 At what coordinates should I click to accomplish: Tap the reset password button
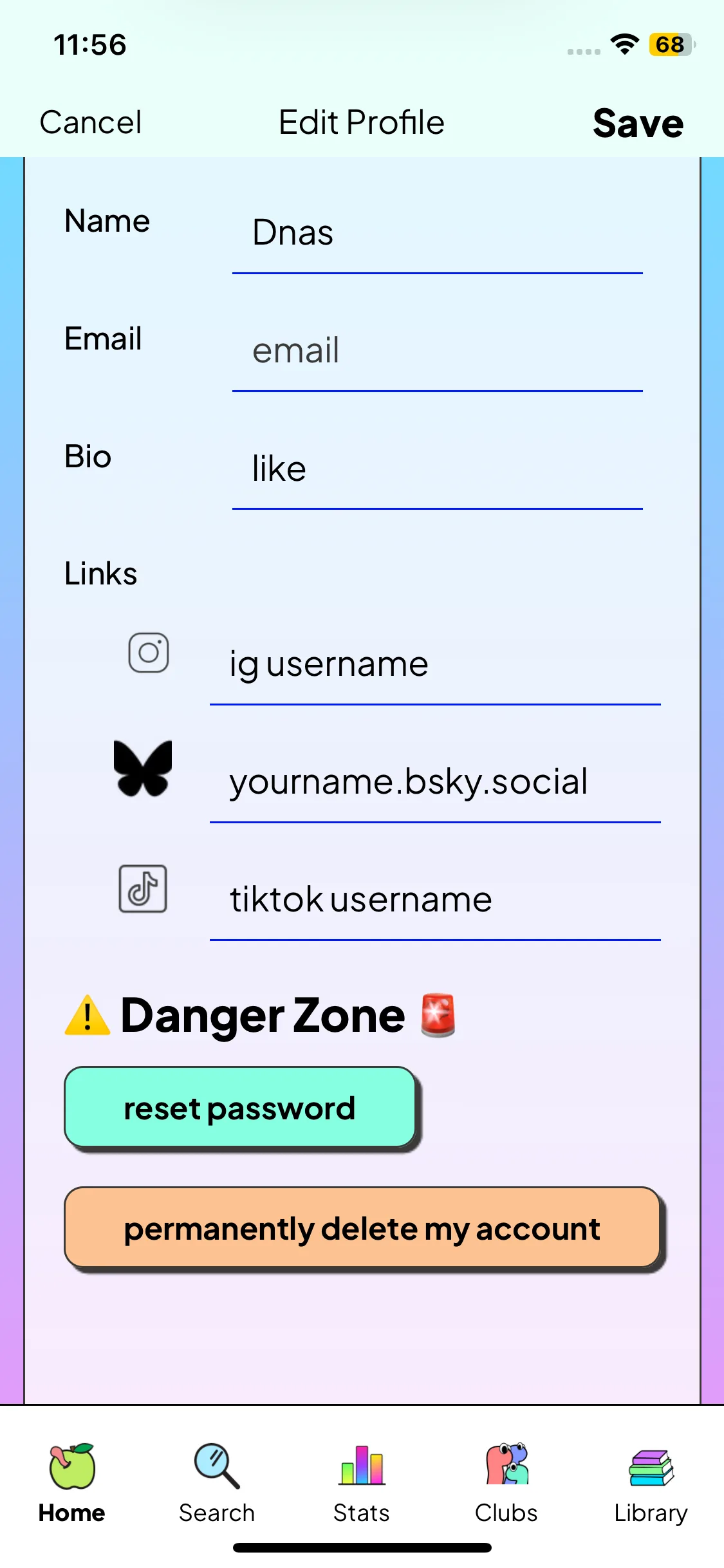click(x=239, y=1108)
